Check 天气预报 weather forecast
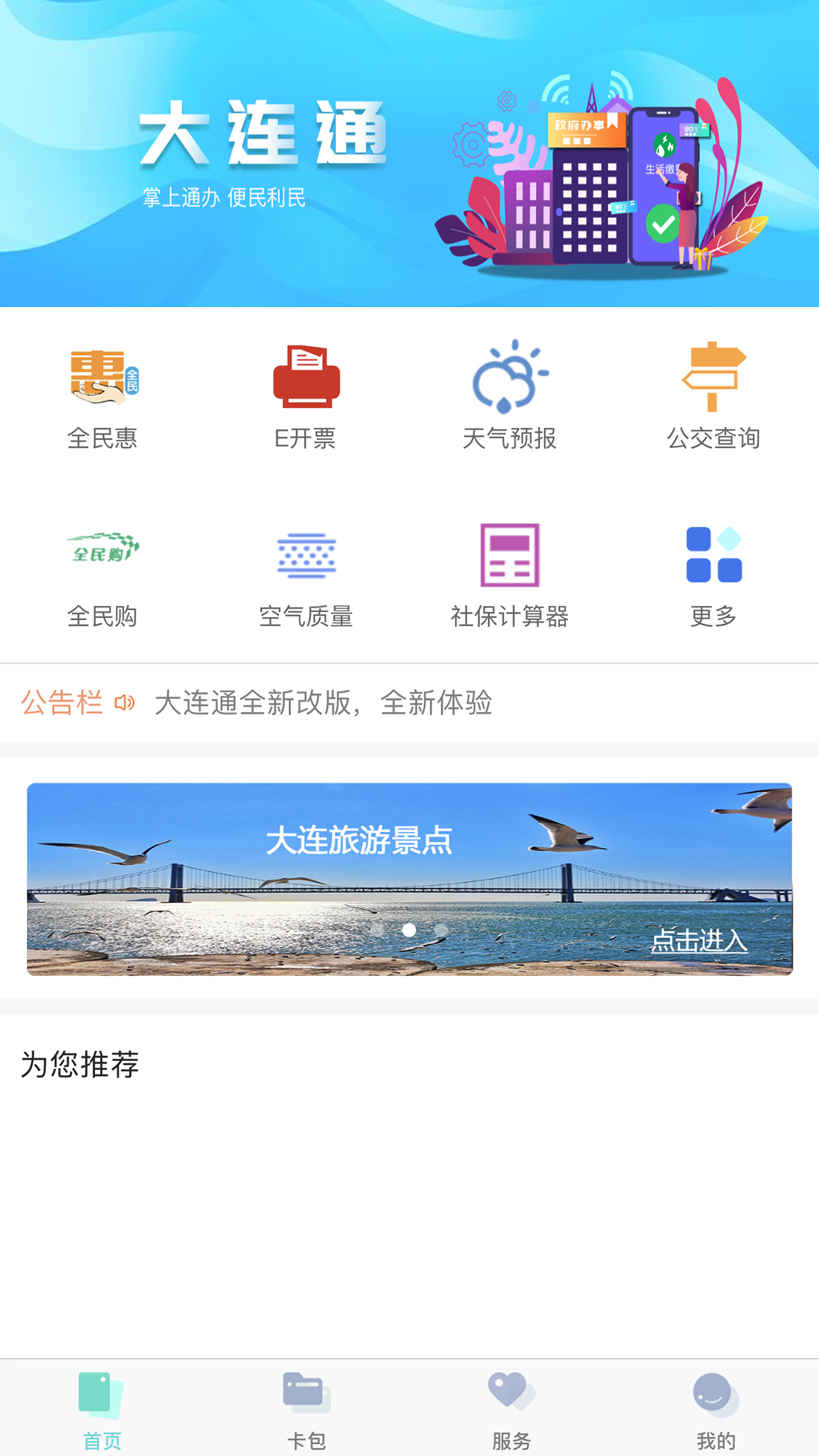Viewport: 819px width, 1456px height. pyautogui.click(x=510, y=394)
